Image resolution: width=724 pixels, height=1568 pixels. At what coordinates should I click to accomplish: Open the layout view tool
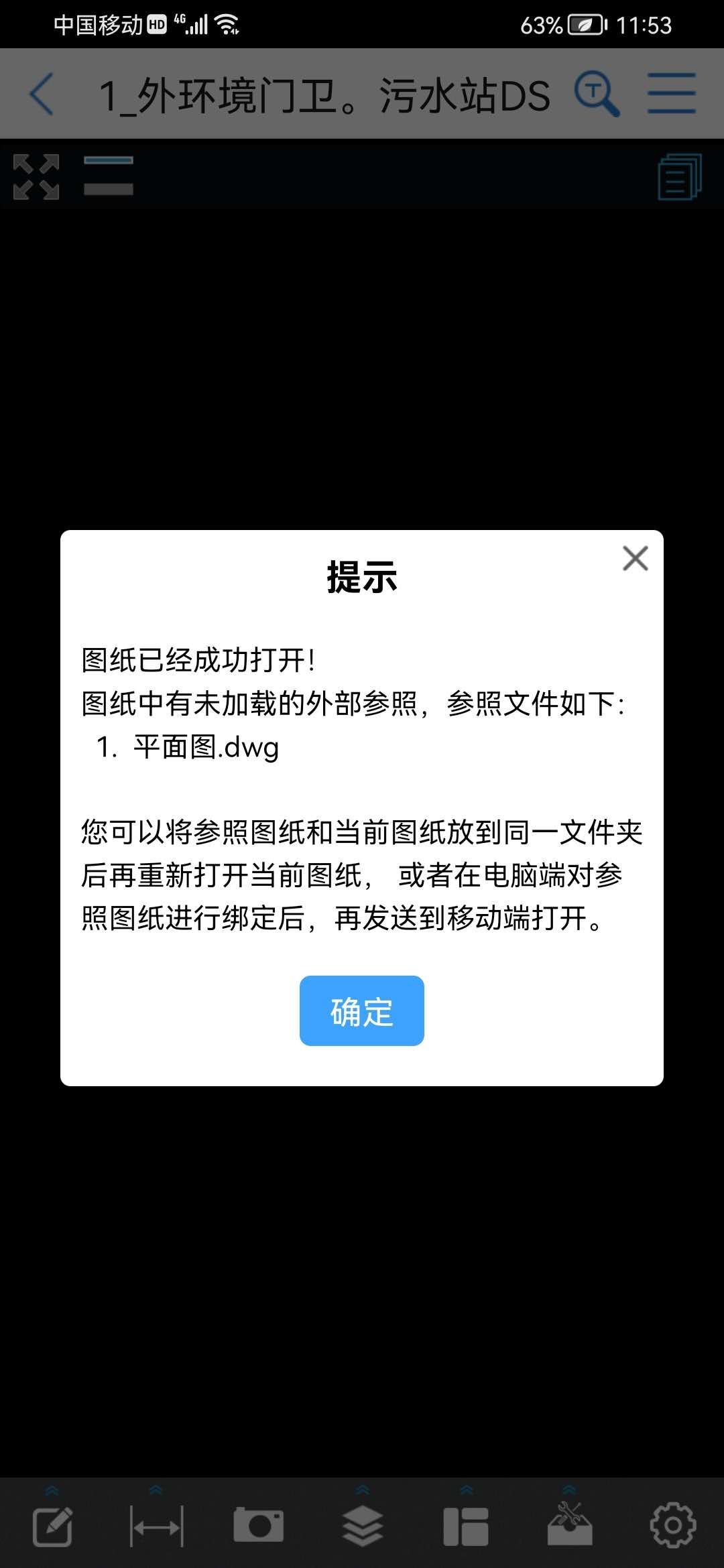pos(465,1526)
